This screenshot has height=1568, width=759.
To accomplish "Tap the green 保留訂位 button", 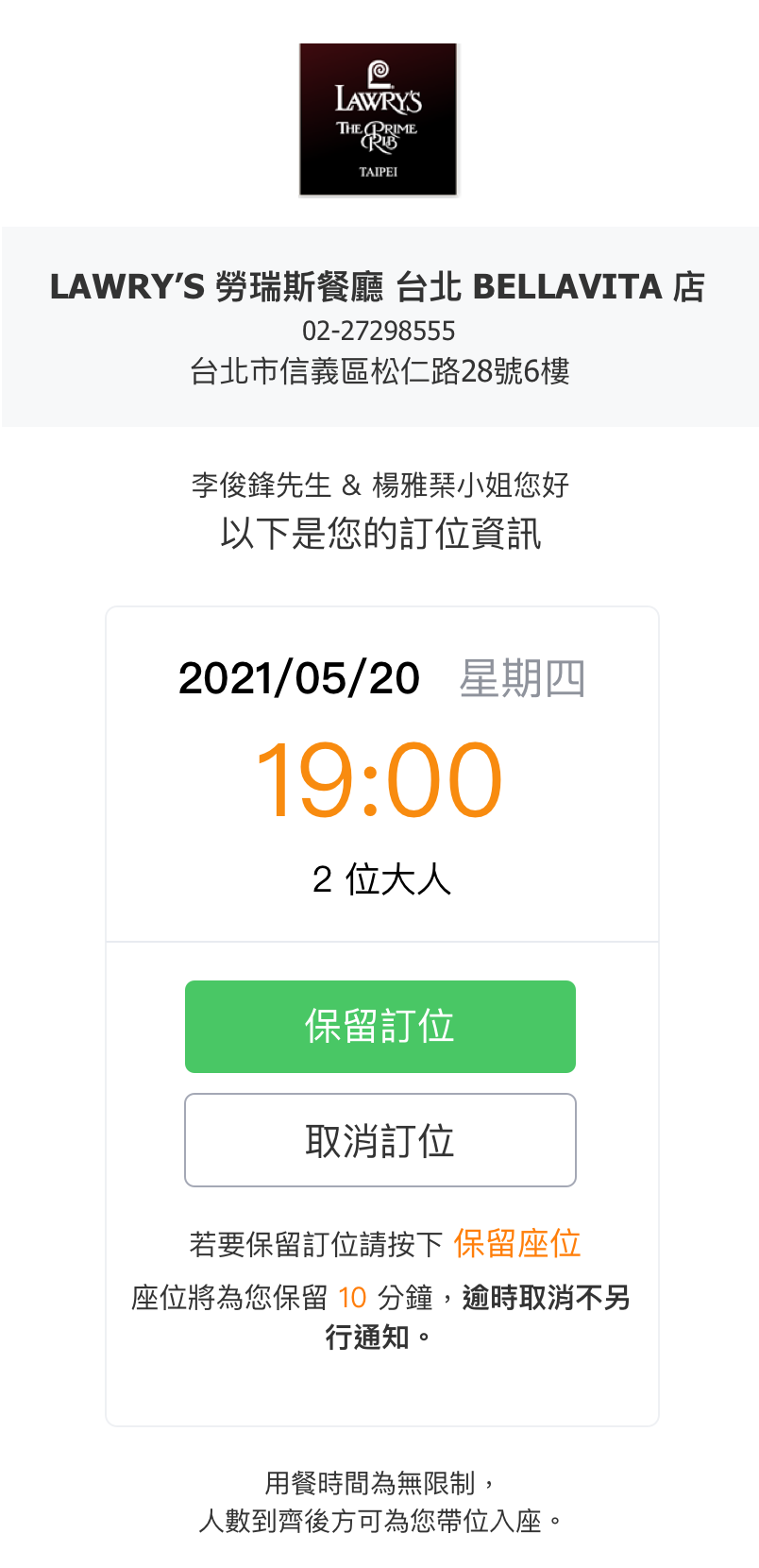I will tap(379, 1027).
